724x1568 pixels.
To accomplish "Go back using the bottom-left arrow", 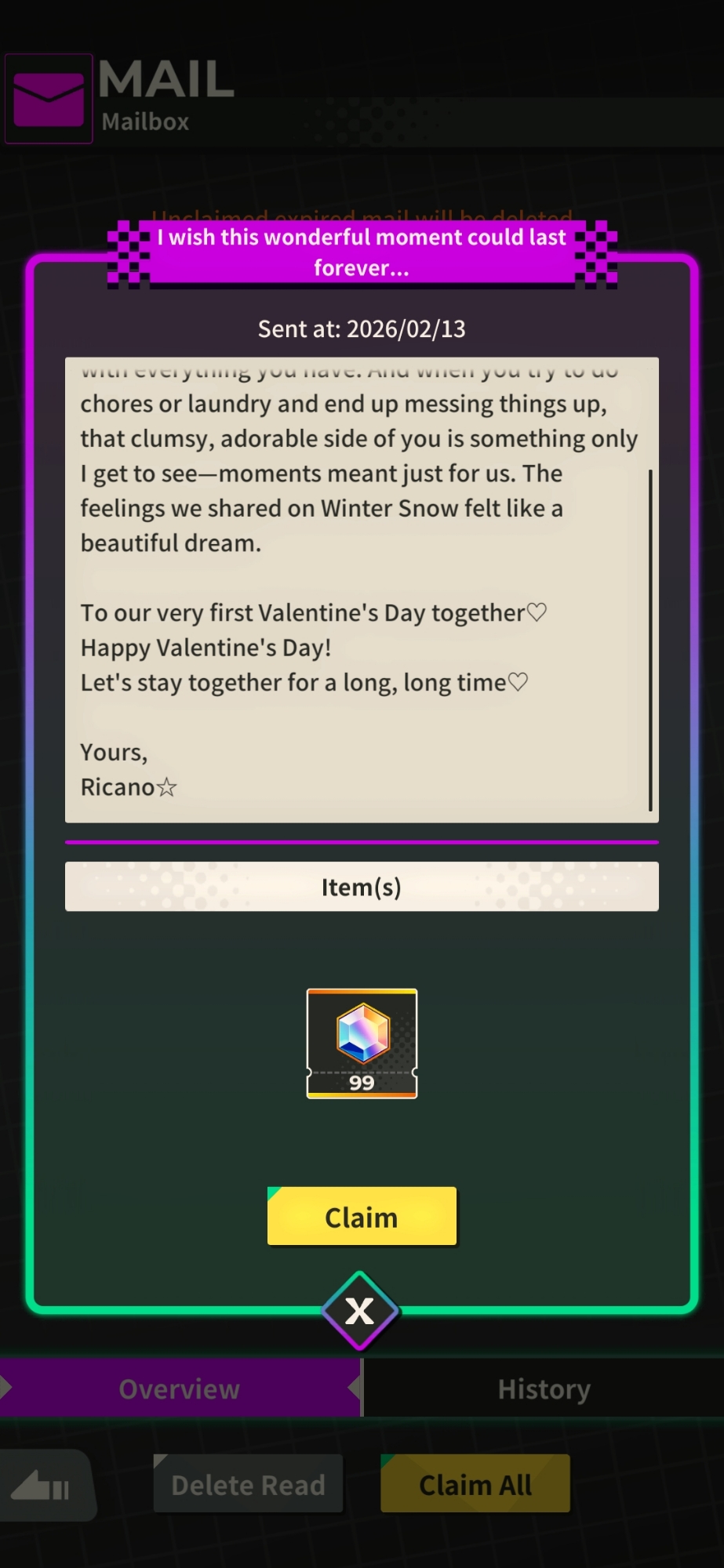I will 43,1486.
